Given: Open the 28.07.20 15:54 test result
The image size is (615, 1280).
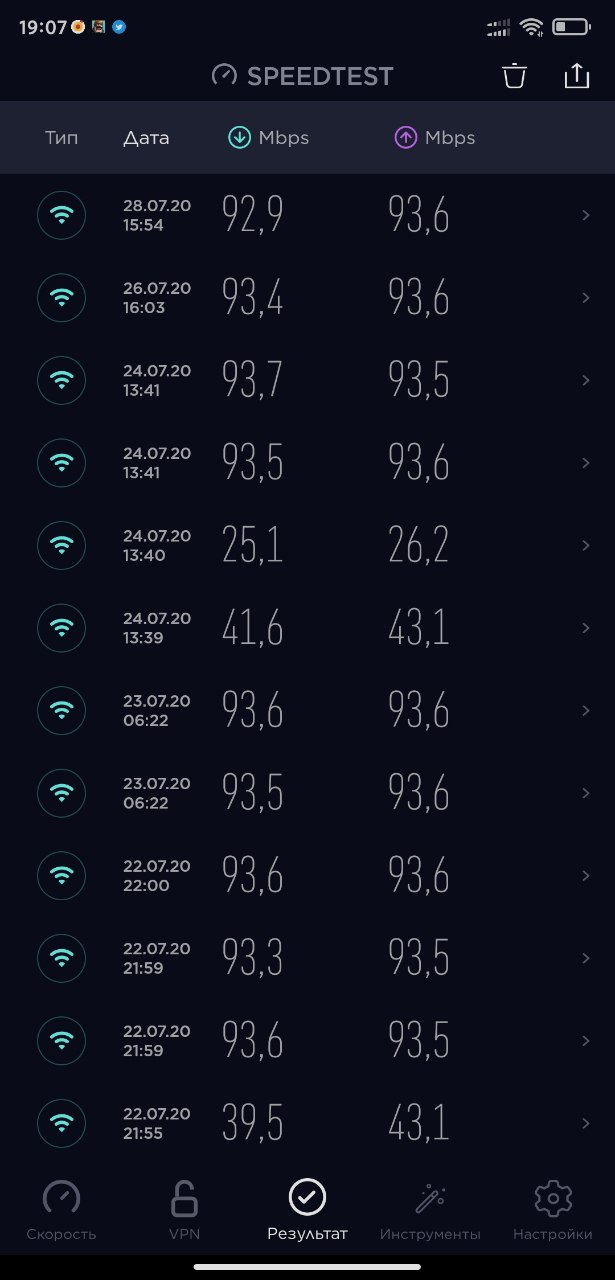Looking at the screenshot, I should [x=307, y=215].
